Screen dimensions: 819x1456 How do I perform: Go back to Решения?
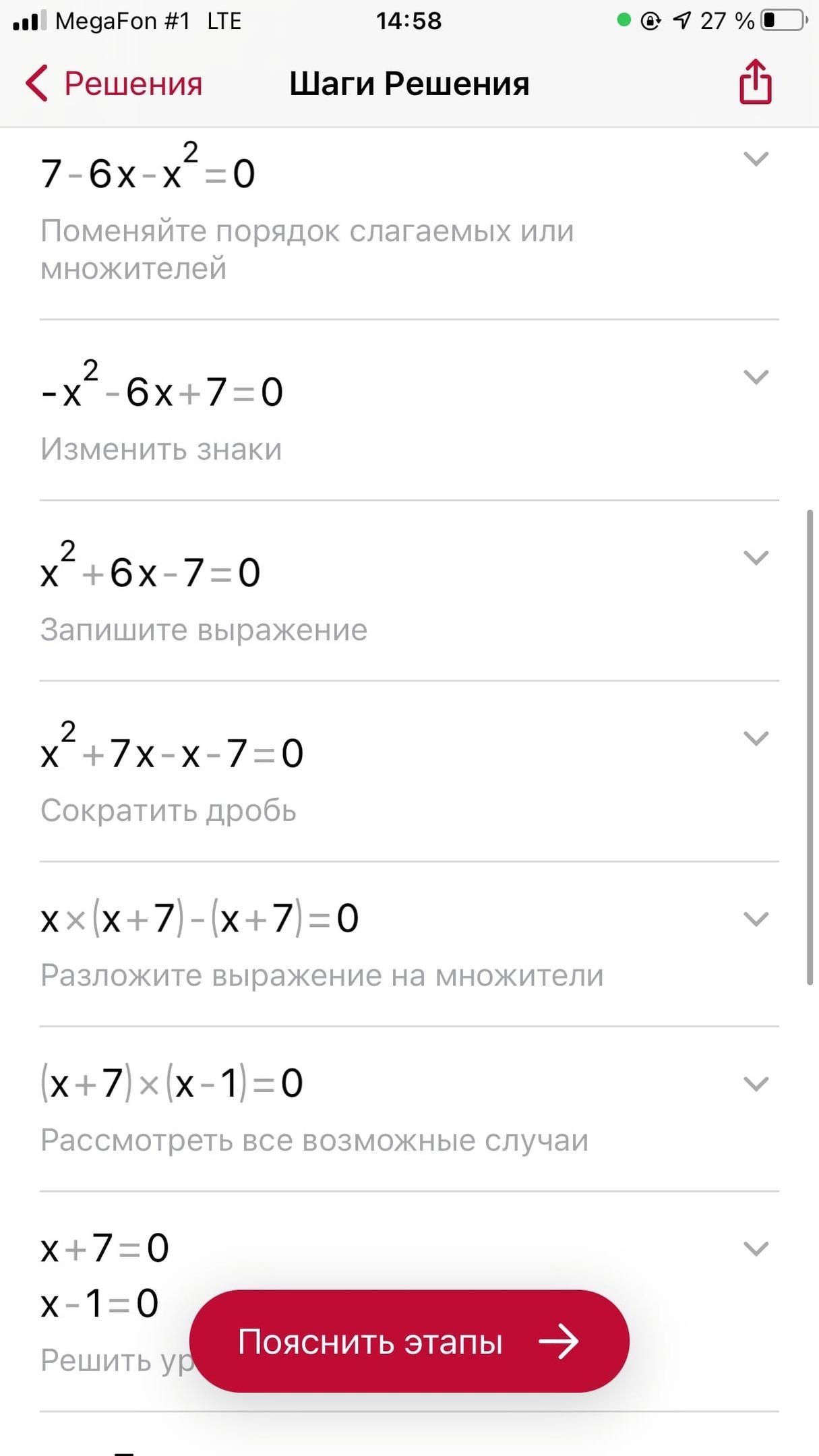115,84
